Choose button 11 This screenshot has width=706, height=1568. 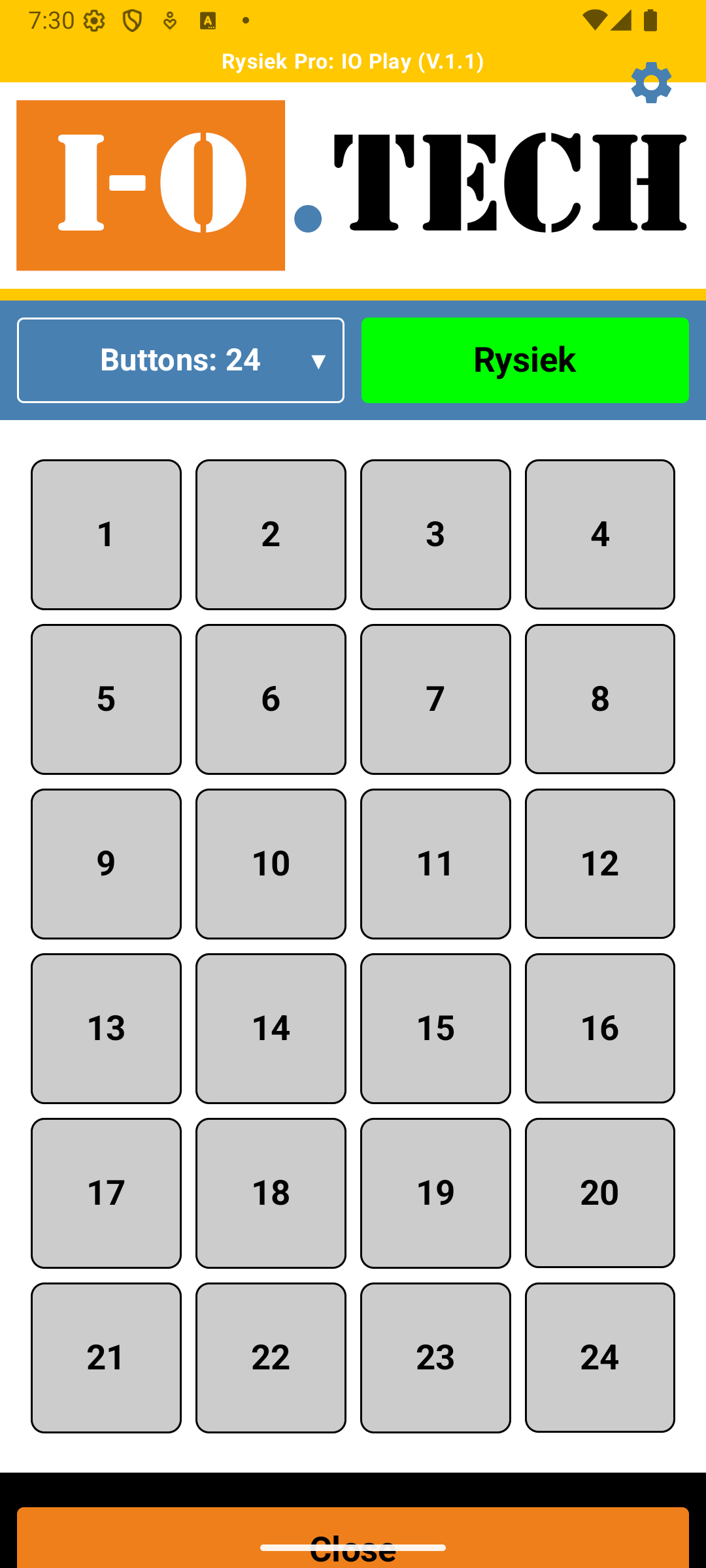tap(435, 864)
